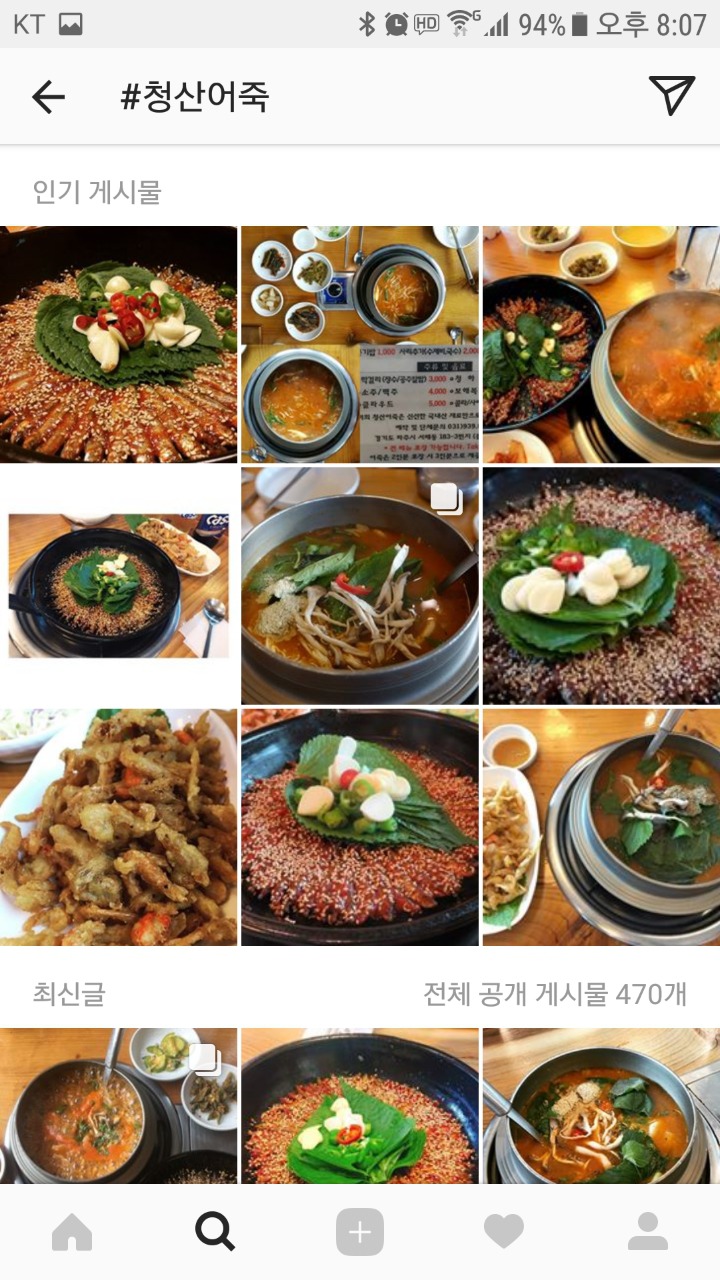Open the Search and explore tab
The height and width of the screenshot is (1280, 720).
pyautogui.click(x=215, y=1232)
